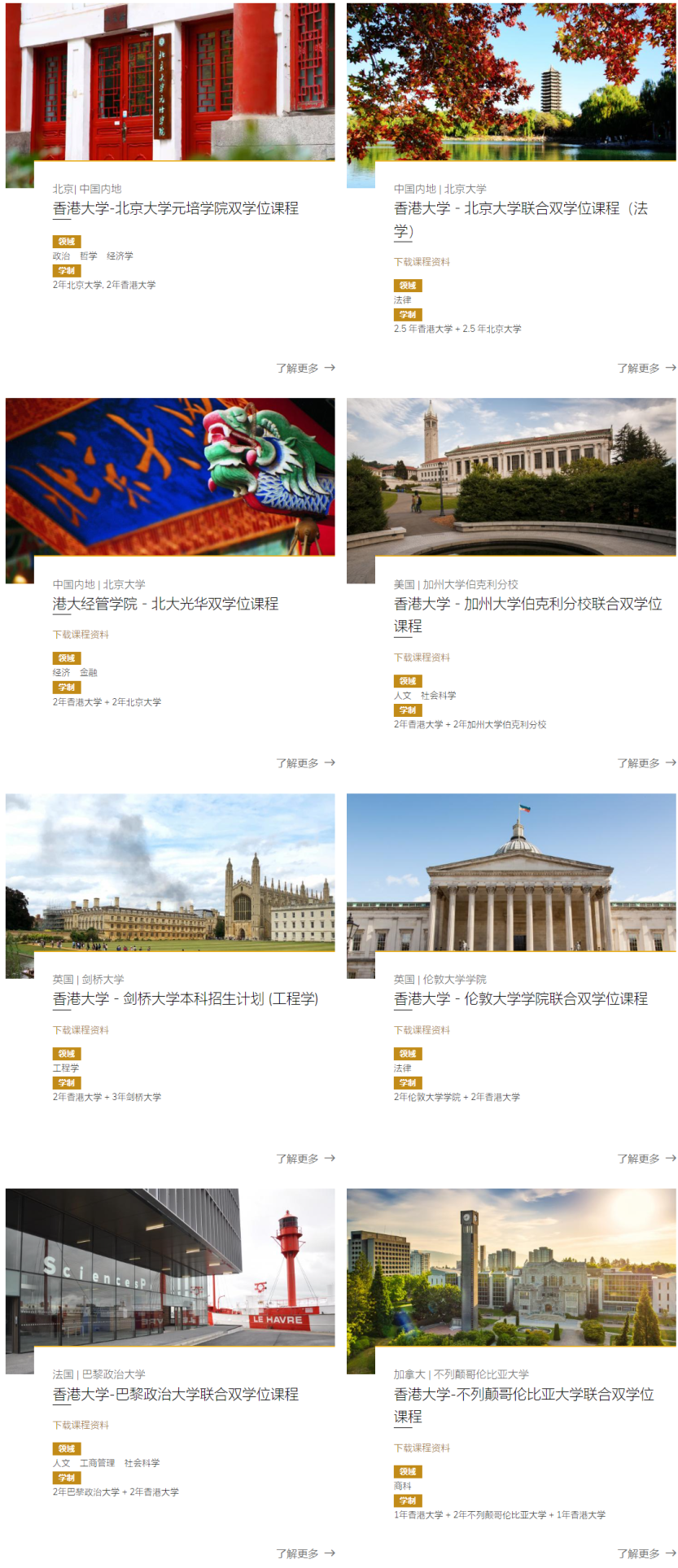Screen dimensions: 678x1568
Task: Download 课程资料 for the 剑桥大学 programme
Action: (x=81, y=1030)
